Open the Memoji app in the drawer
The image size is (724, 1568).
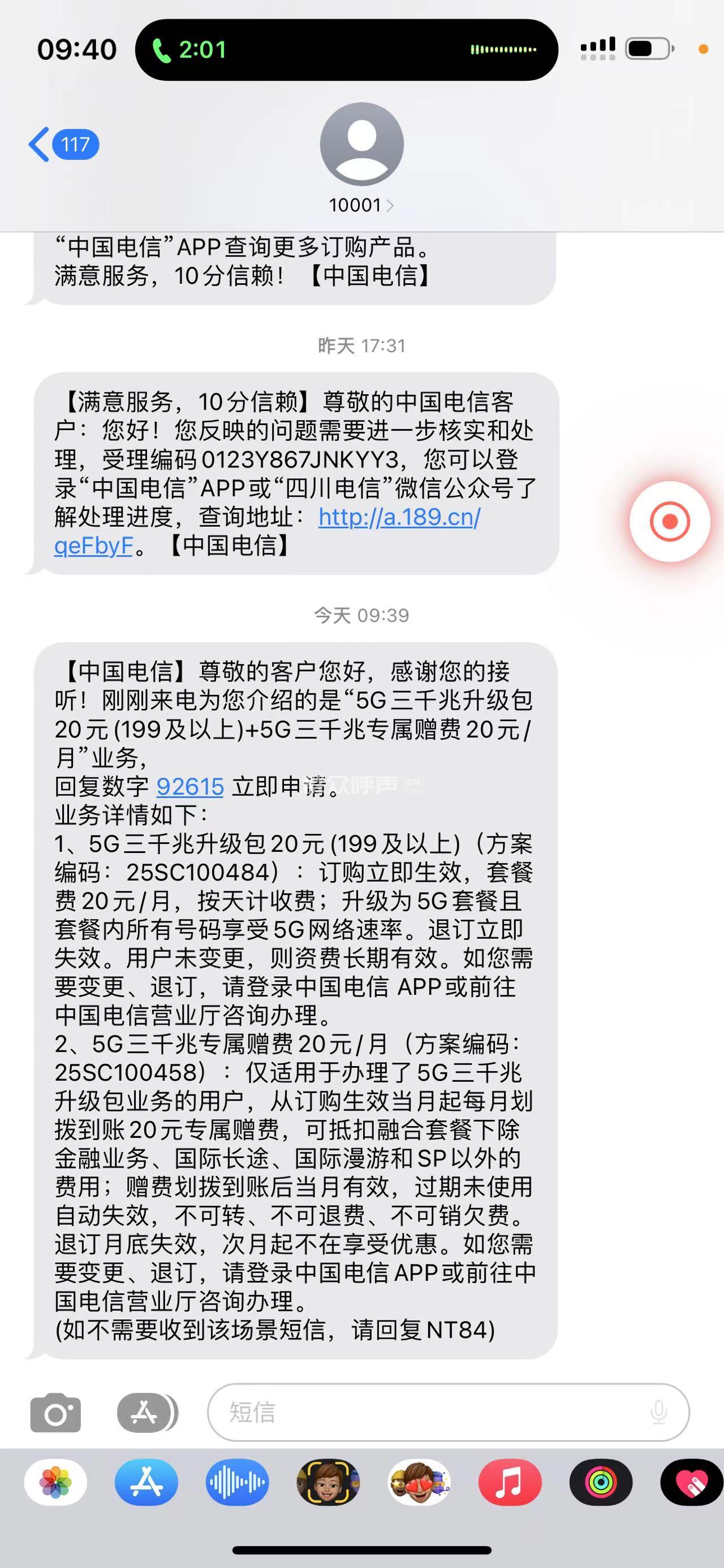(327, 1482)
